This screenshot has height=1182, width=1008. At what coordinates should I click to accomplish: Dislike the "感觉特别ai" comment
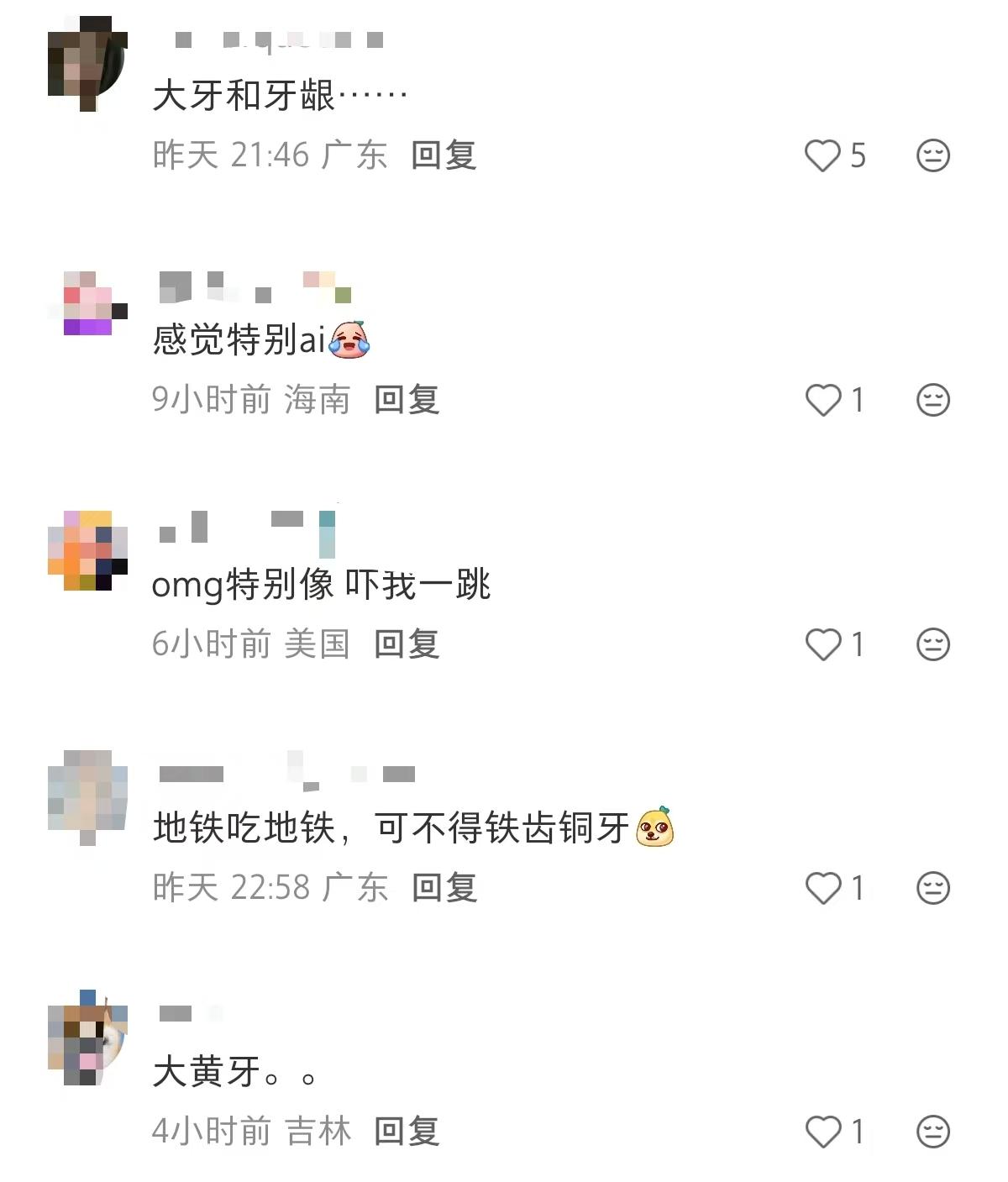pyautogui.click(x=932, y=400)
